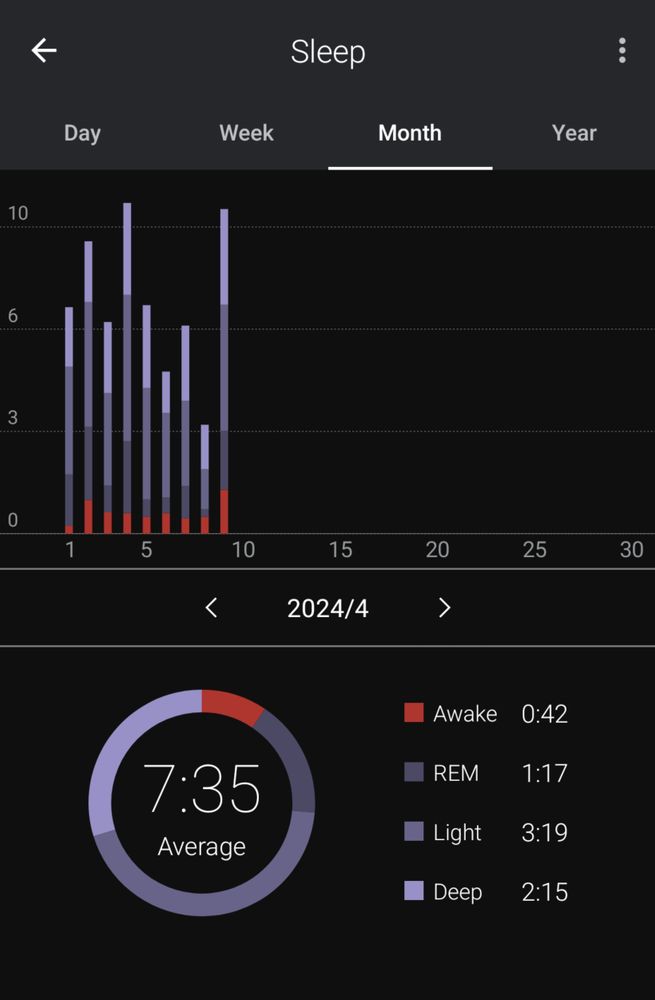
Task: Open the overflow menu
Action: click(x=622, y=51)
